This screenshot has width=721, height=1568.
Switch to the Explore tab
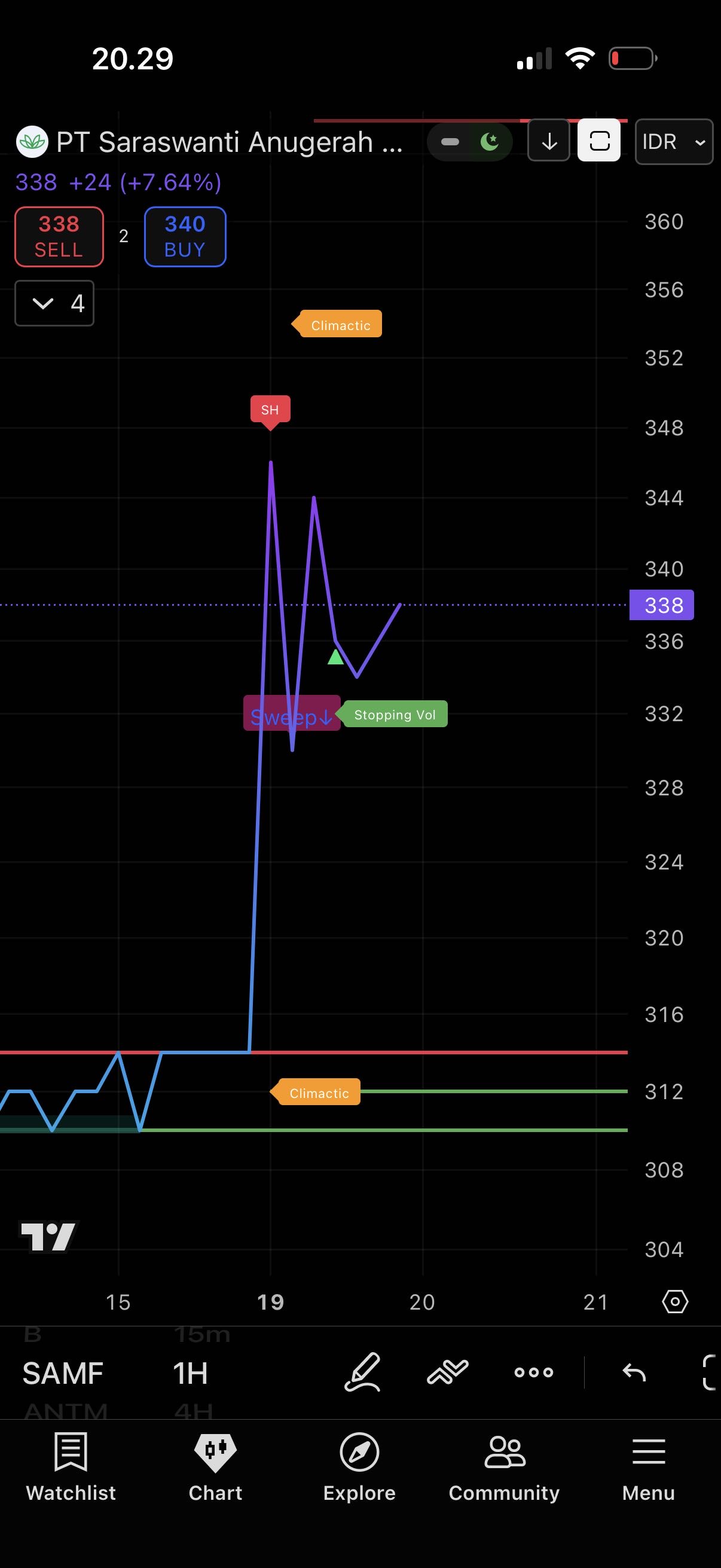(x=359, y=1467)
